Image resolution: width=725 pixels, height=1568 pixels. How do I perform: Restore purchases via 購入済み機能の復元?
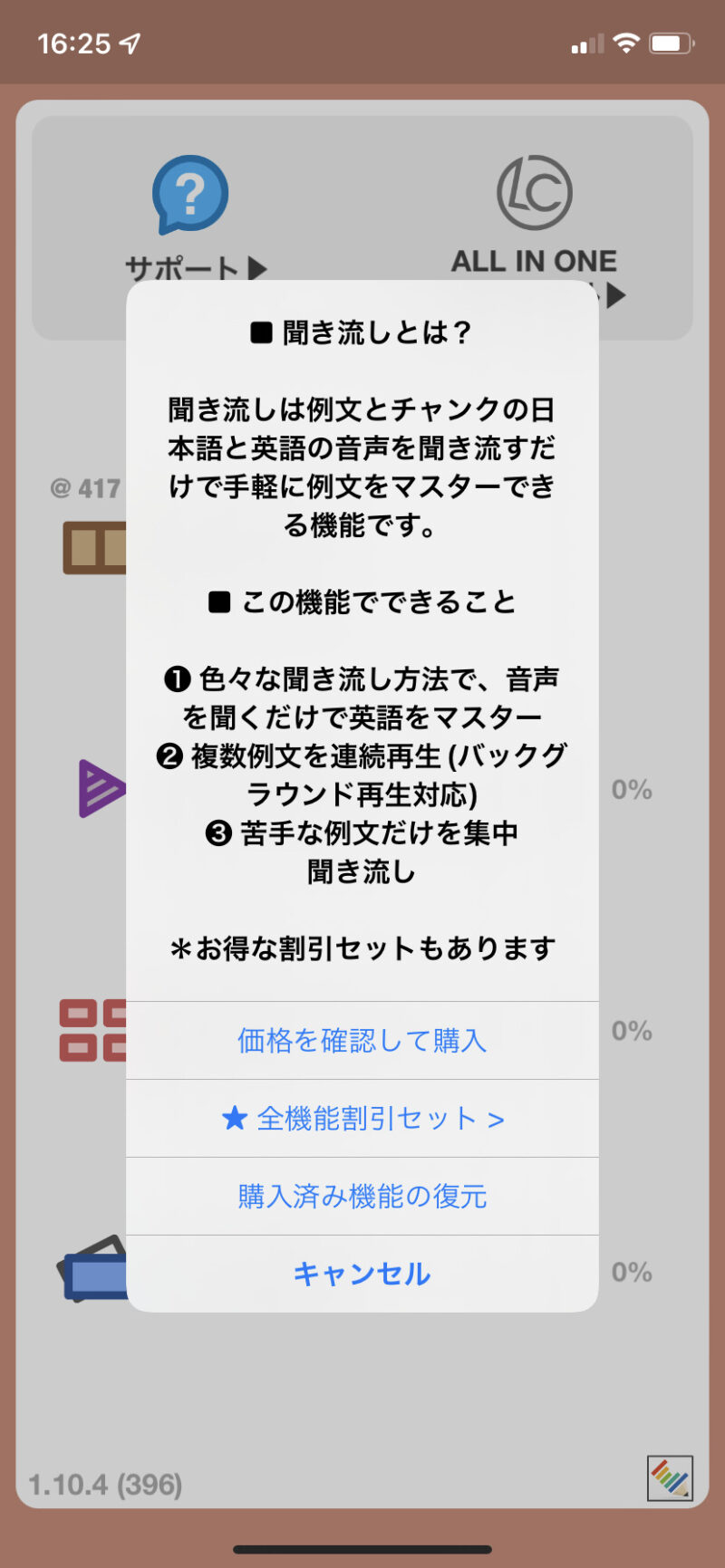click(x=362, y=1196)
